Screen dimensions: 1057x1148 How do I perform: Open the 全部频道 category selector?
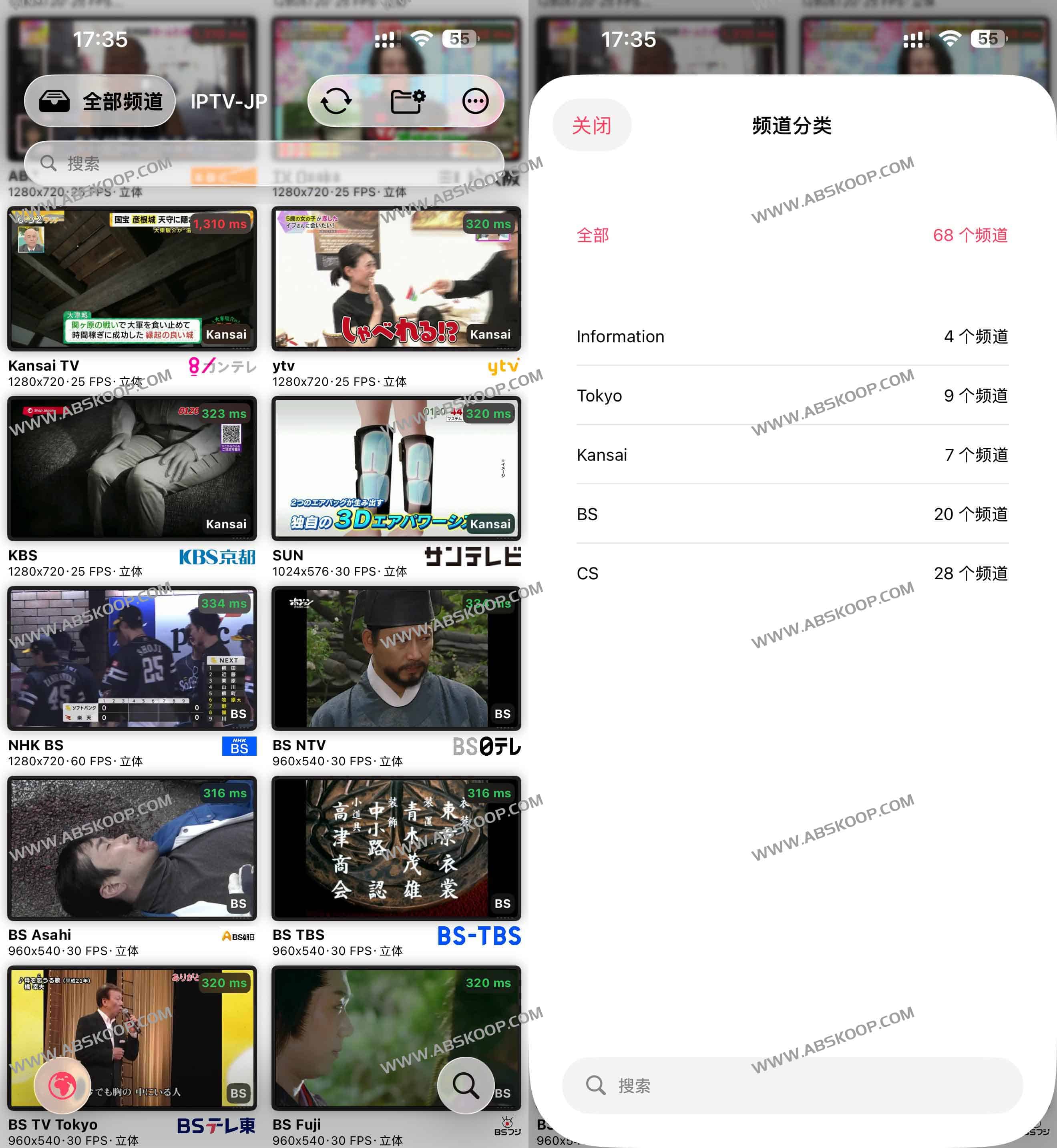(x=100, y=101)
